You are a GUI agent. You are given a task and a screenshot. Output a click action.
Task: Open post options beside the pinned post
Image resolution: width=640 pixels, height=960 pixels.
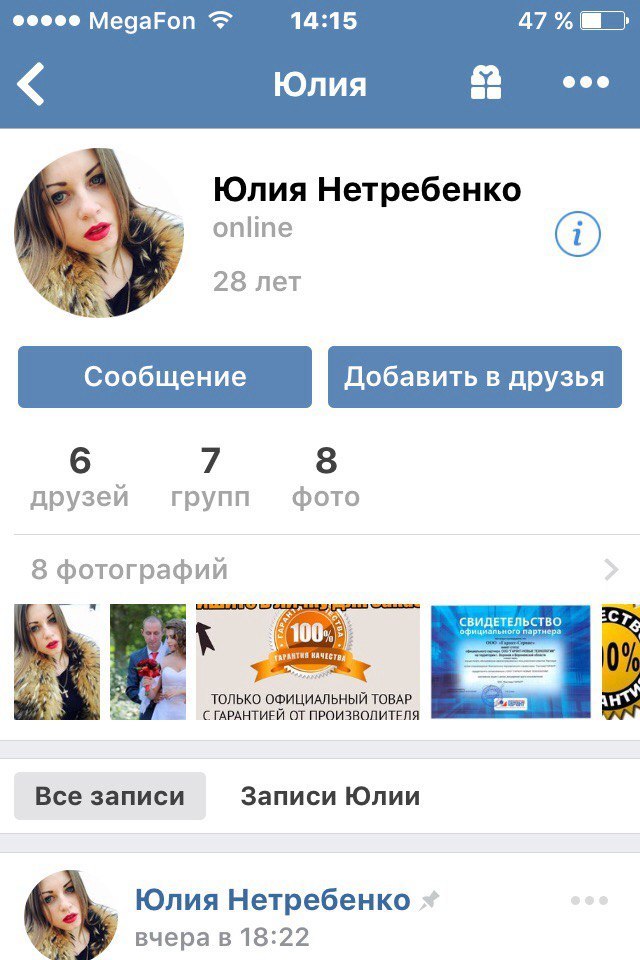click(589, 901)
